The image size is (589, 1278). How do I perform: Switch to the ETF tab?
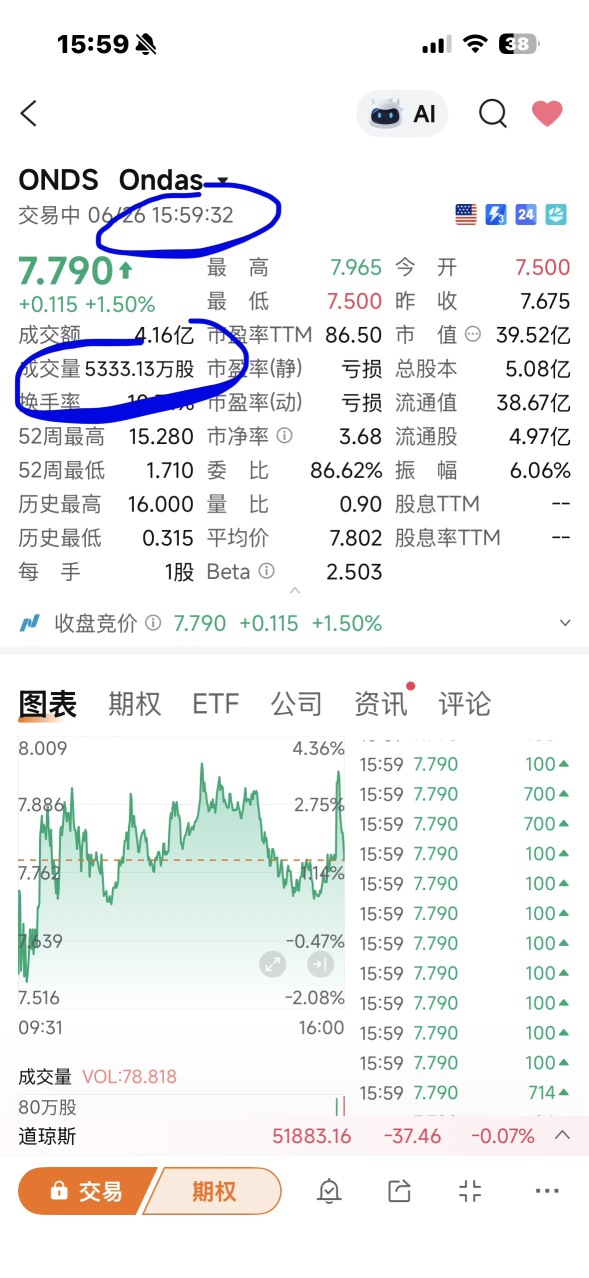click(216, 704)
